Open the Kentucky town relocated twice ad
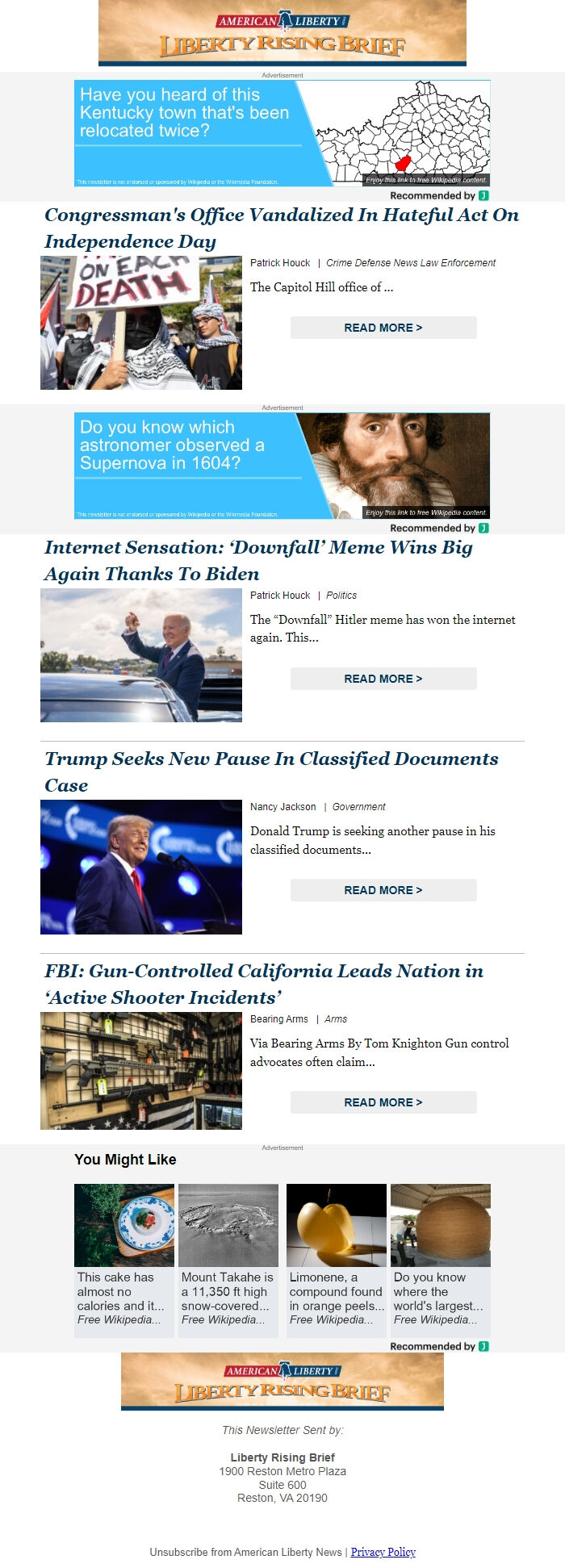Viewport: 565px width, 1568px height. pyautogui.click(x=282, y=133)
